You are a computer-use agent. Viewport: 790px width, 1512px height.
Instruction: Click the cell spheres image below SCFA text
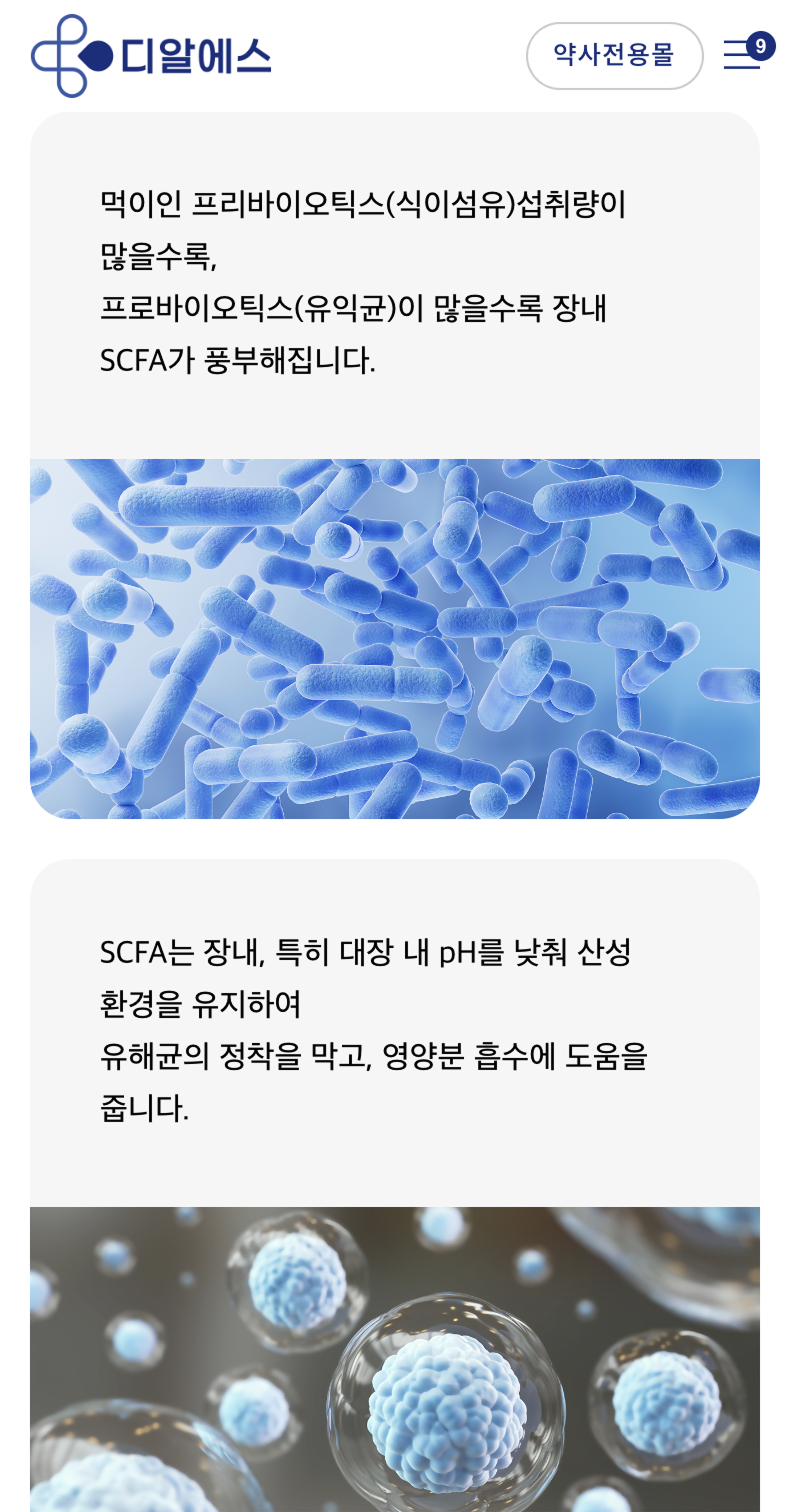point(395,1360)
